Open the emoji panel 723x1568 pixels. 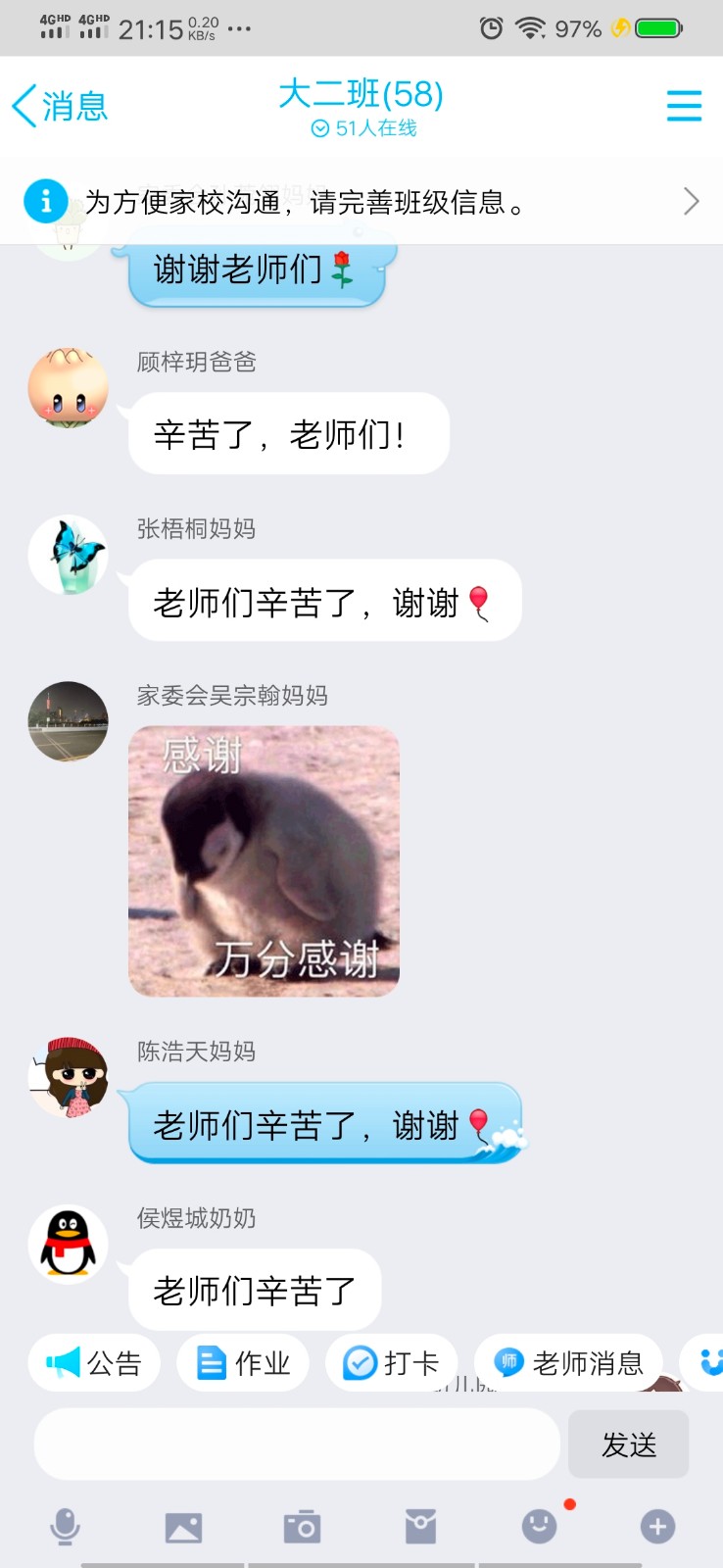[x=539, y=1526]
